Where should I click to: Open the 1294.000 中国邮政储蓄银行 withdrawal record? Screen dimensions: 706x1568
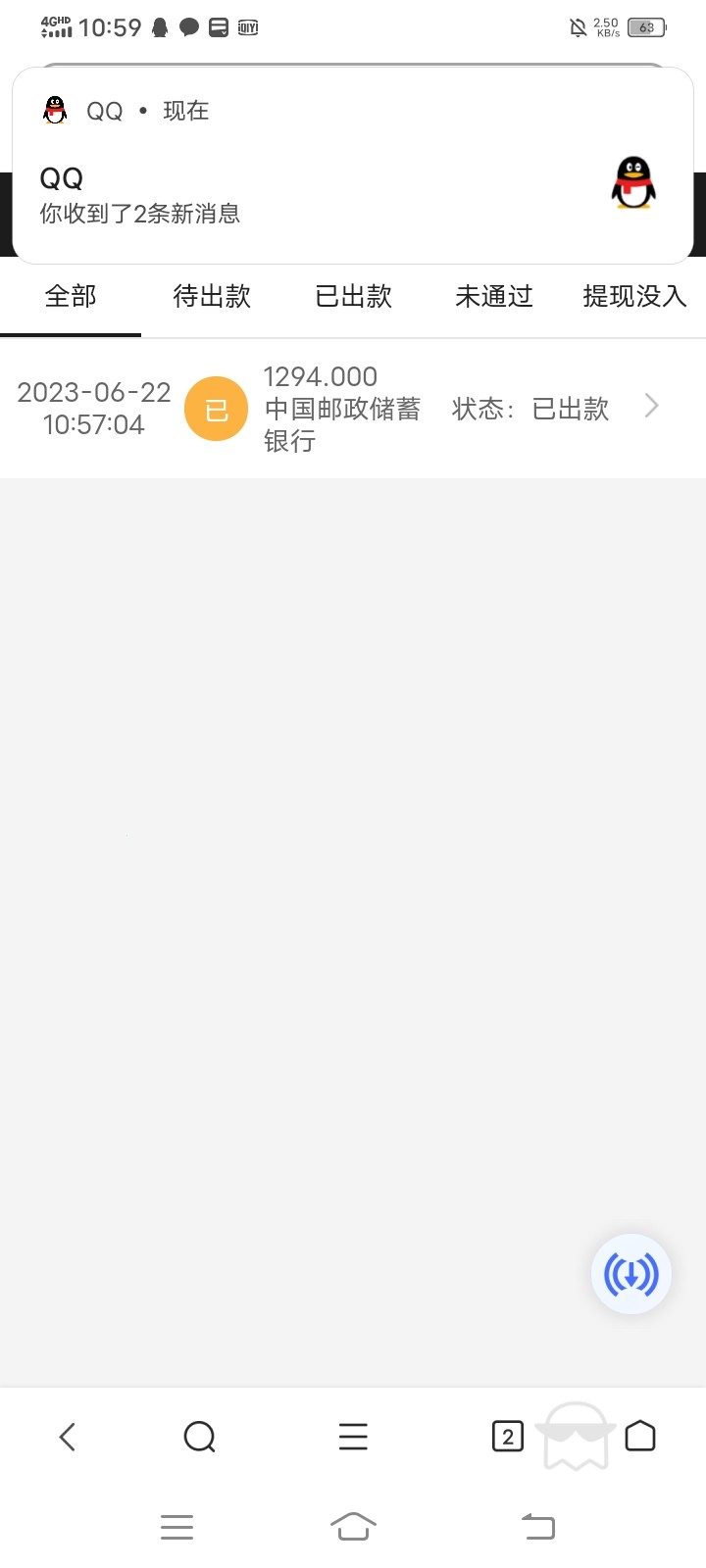pyautogui.click(x=353, y=408)
